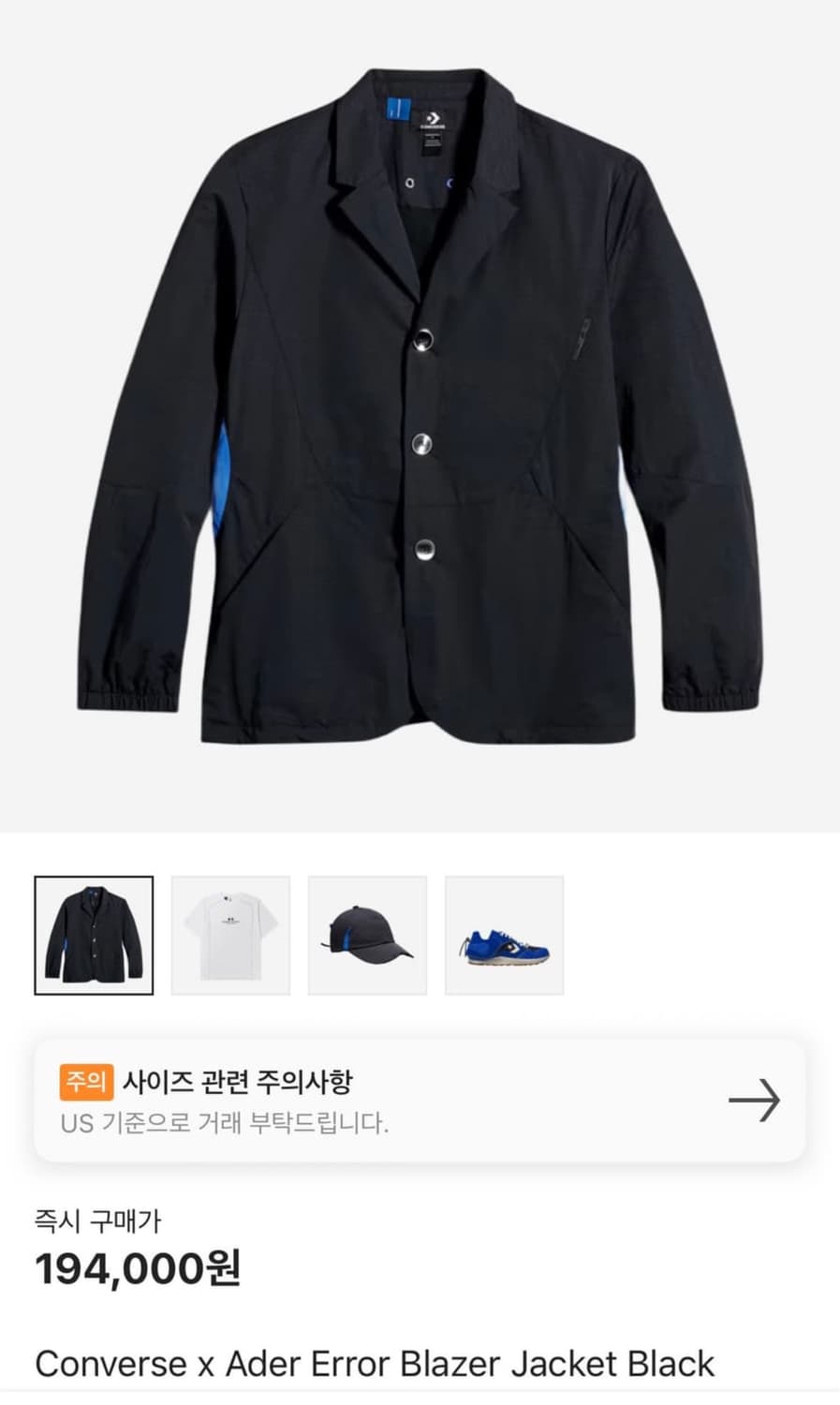Viewport: 840px width, 1405px height.
Task: Tap the t-shirt preview to view that product
Action: 230,934
